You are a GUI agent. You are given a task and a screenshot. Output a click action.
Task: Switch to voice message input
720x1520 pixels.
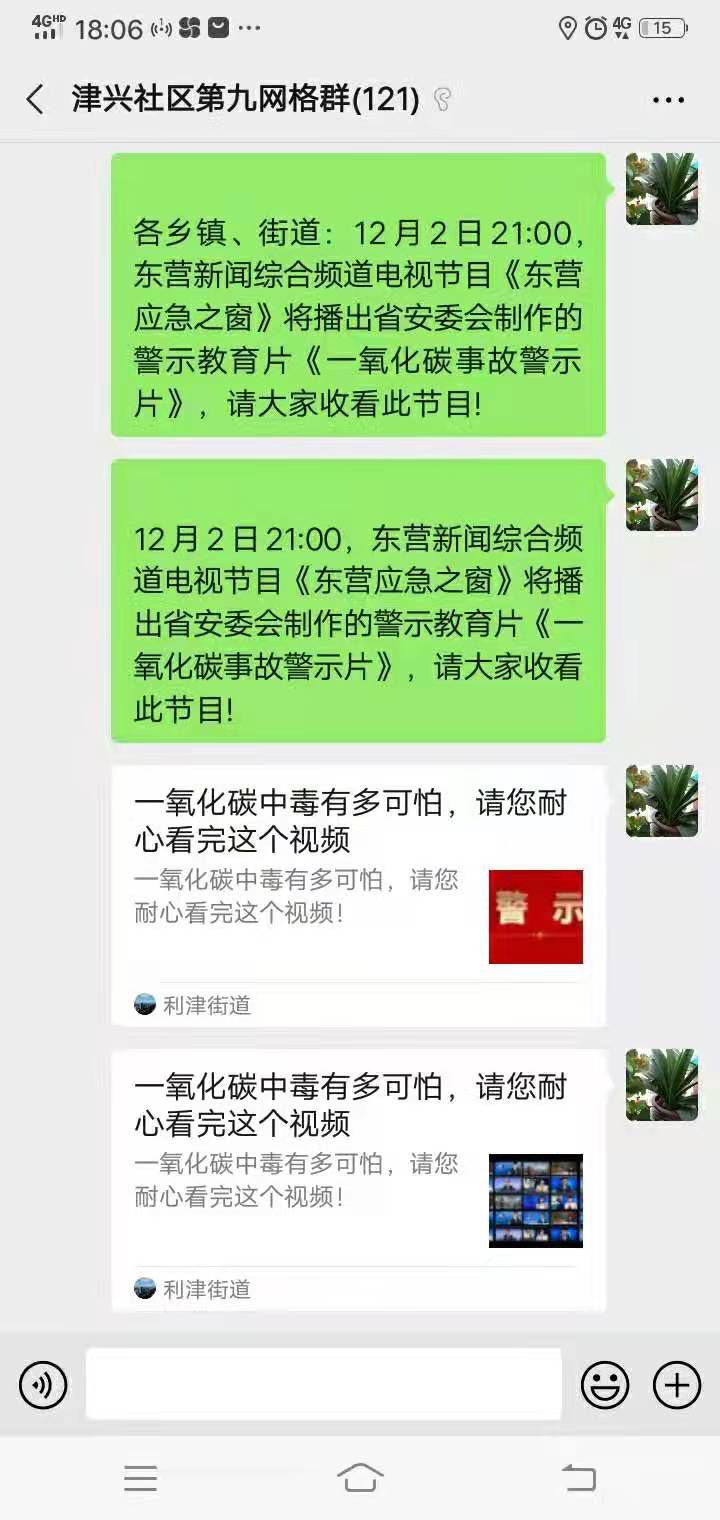[43, 1385]
